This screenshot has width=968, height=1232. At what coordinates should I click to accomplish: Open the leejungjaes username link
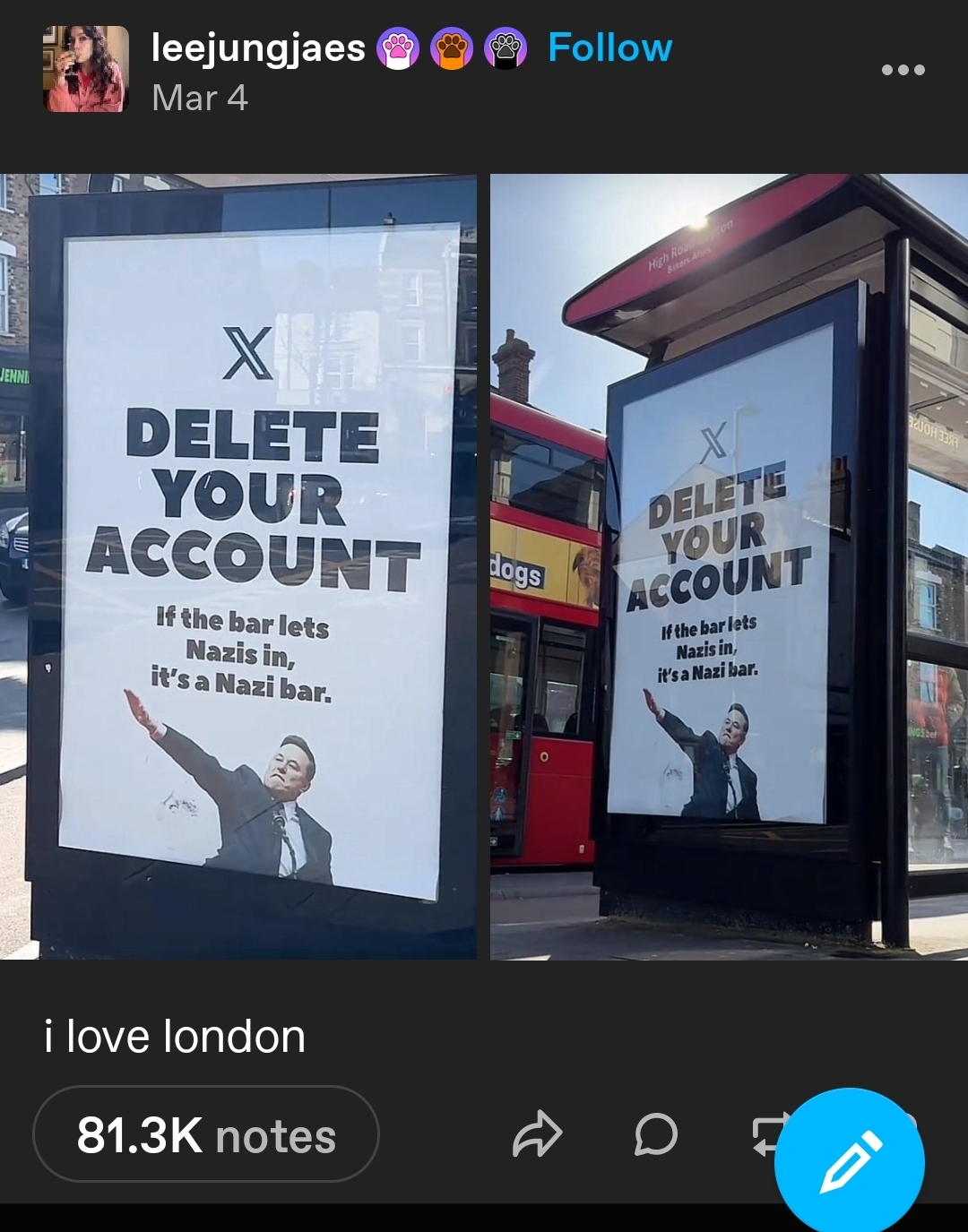tap(258, 47)
